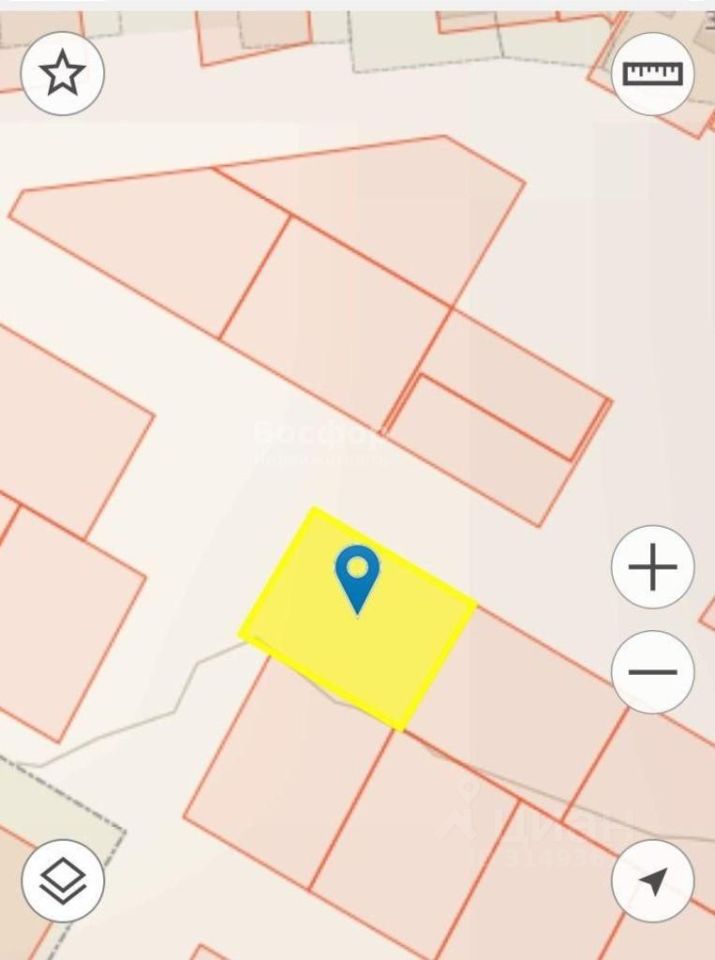Zoom in with the plus button
Screen dimensions: 715x960
(652, 567)
